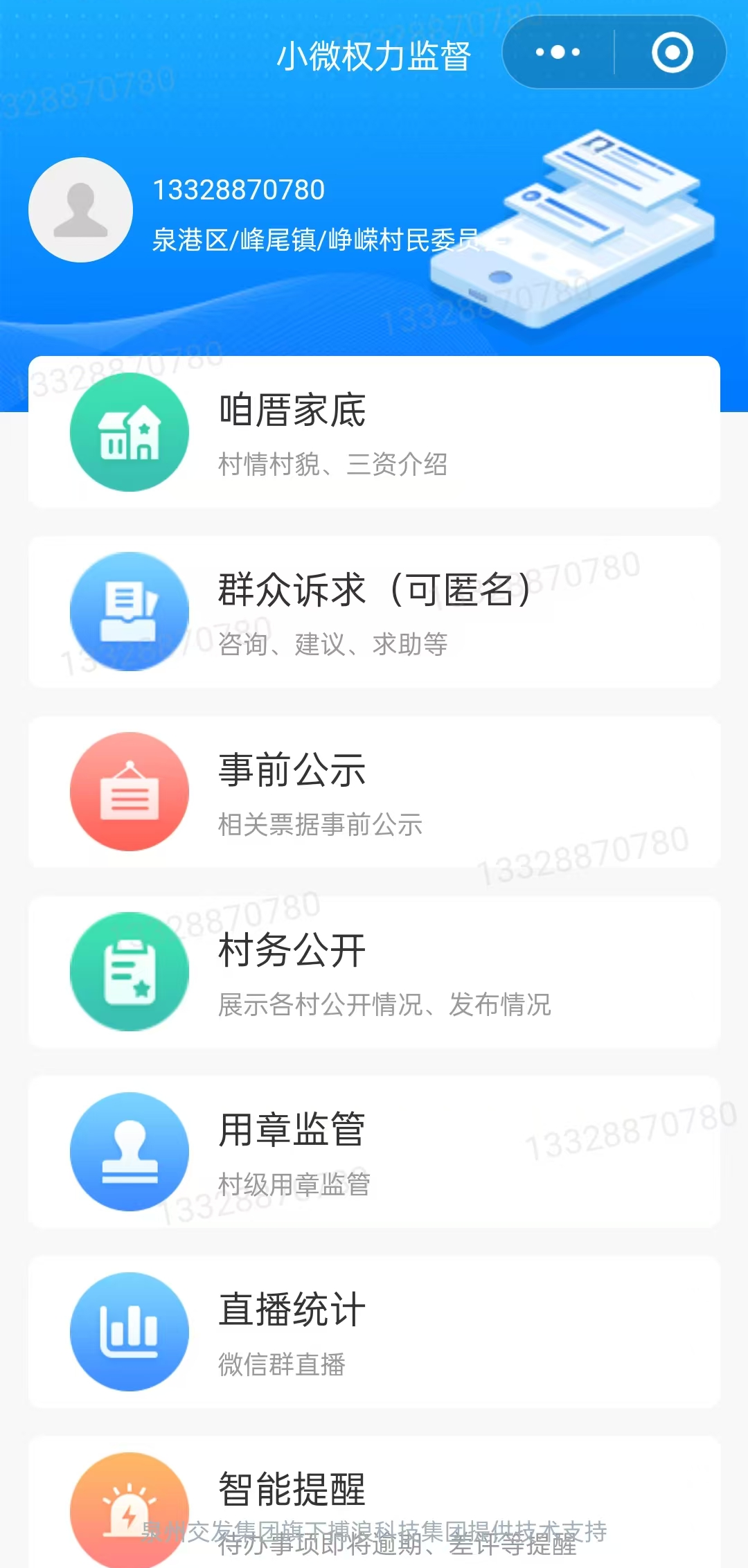The image size is (748, 1568).
Task: Open the 用章监管 card
Action: pos(374,1152)
